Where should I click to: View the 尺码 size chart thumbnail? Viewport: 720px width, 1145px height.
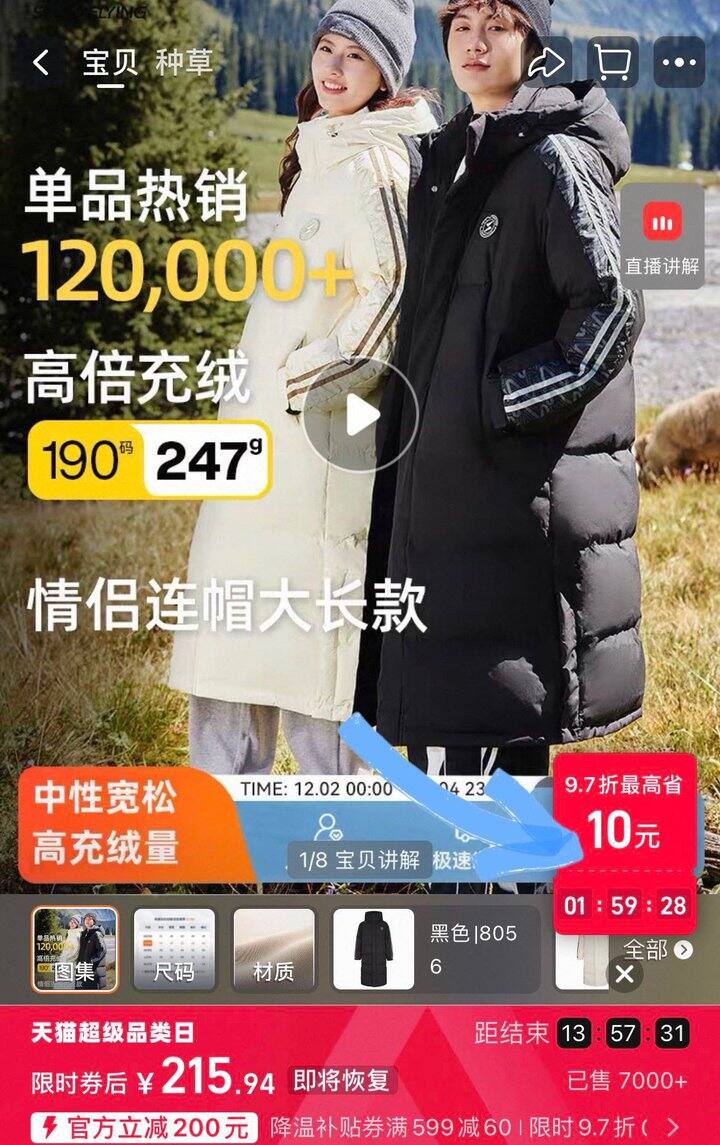[x=174, y=949]
